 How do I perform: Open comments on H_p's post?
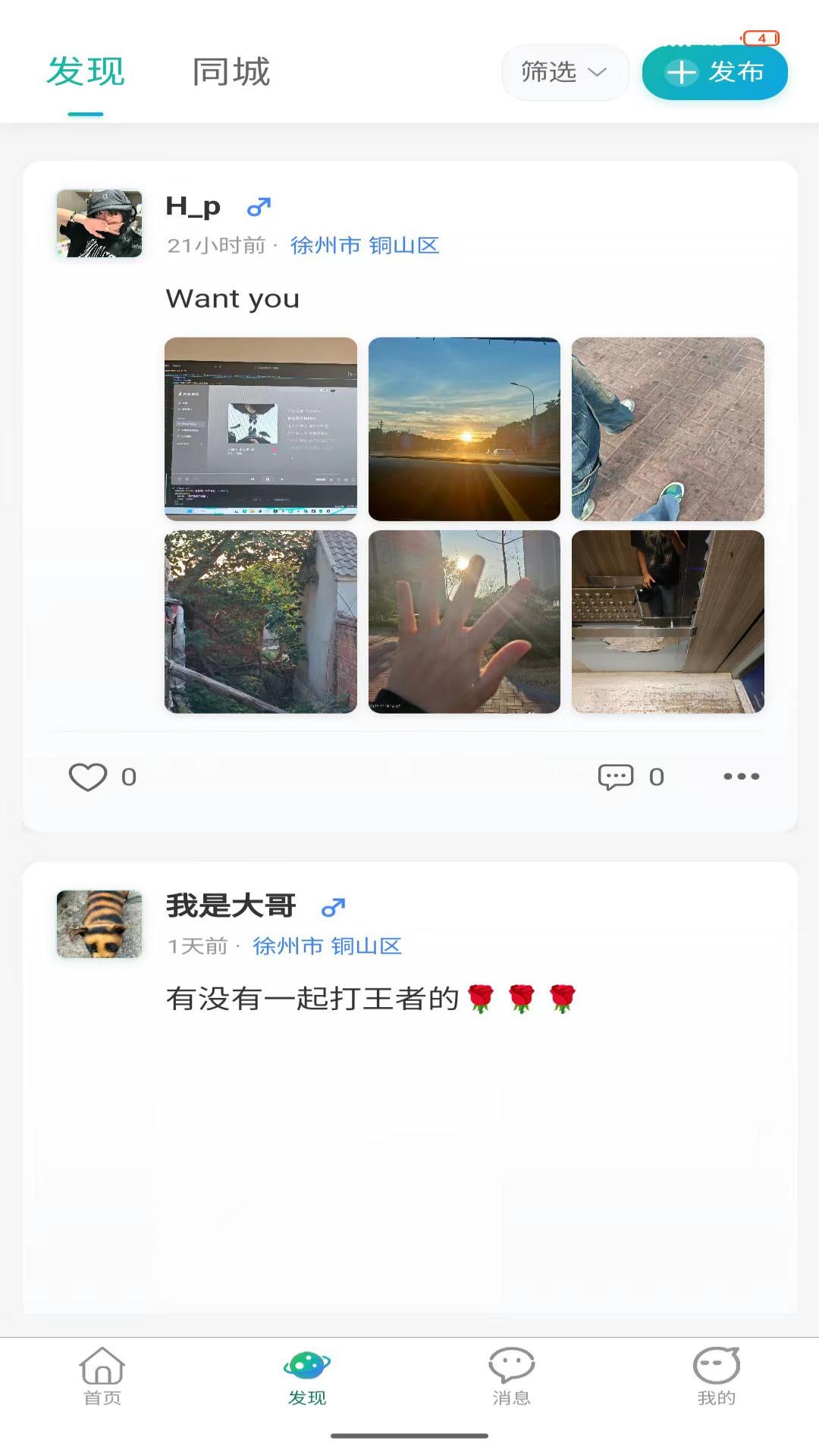click(617, 775)
